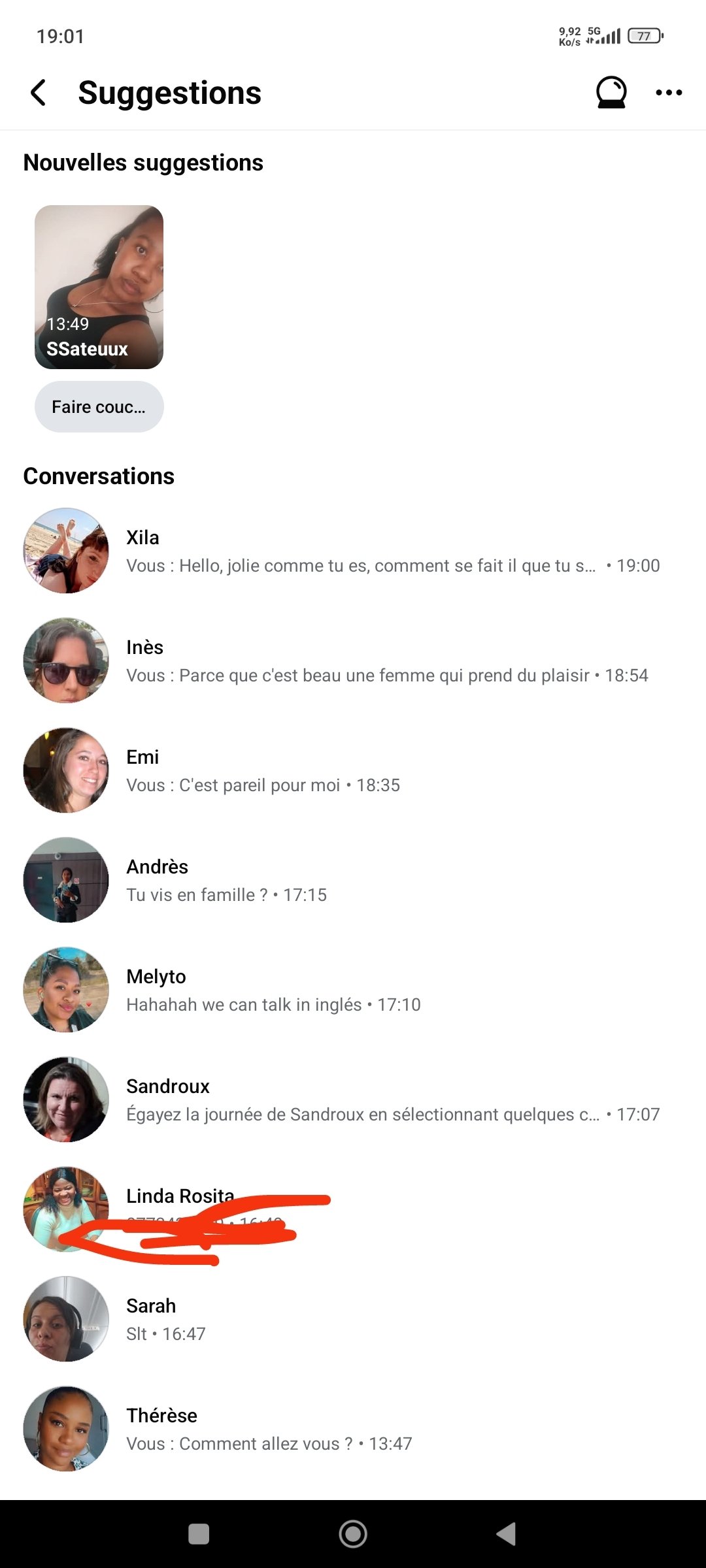This screenshot has height=1568, width=706.
Task: Go back from the Suggestions screen
Action: pos(39,92)
